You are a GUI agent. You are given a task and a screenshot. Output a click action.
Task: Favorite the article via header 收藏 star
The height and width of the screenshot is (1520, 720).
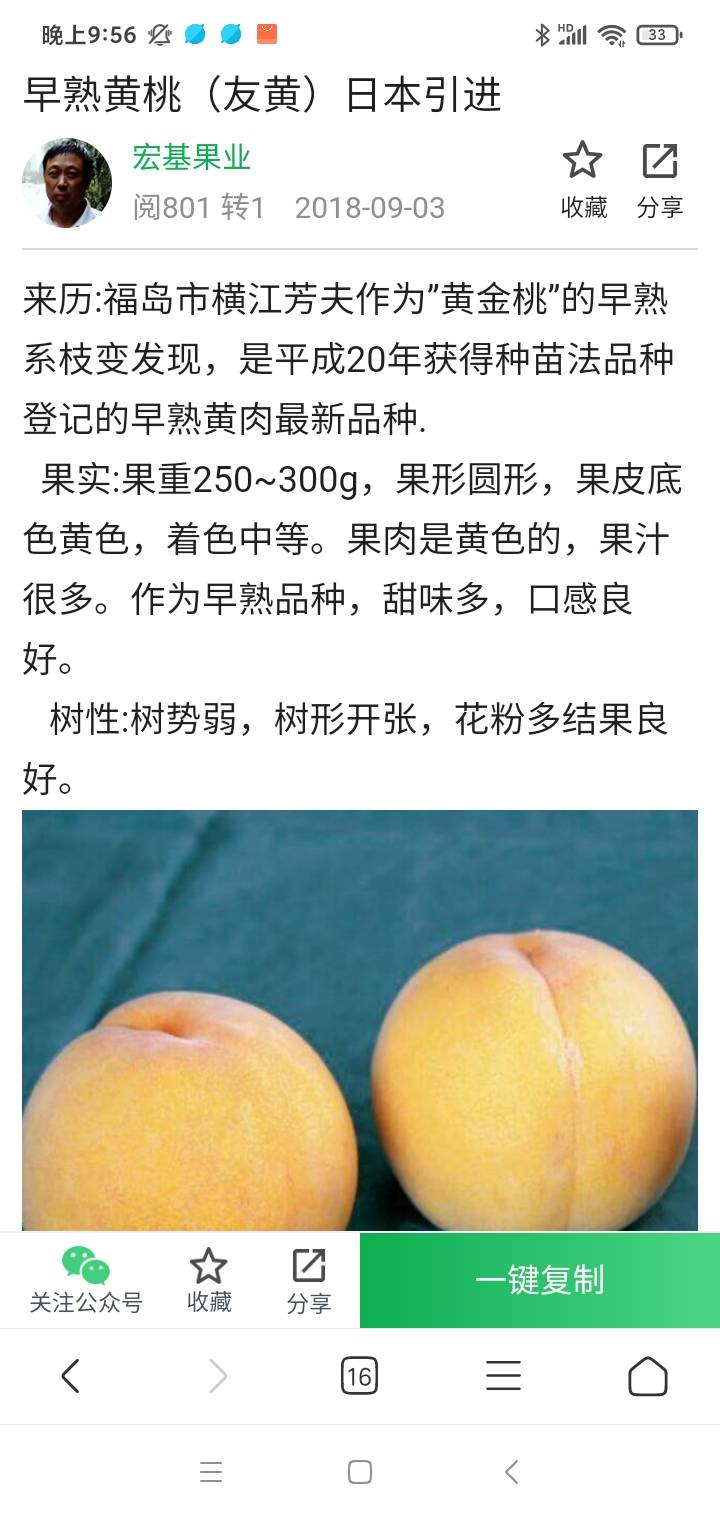point(583,177)
